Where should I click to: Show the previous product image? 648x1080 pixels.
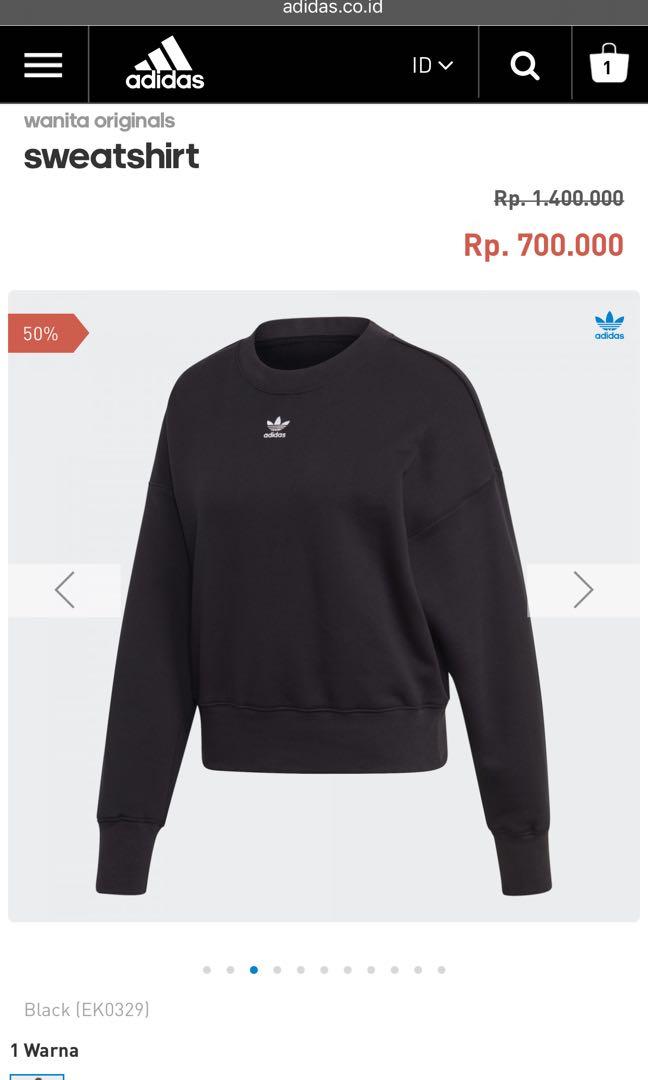pos(65,590)
